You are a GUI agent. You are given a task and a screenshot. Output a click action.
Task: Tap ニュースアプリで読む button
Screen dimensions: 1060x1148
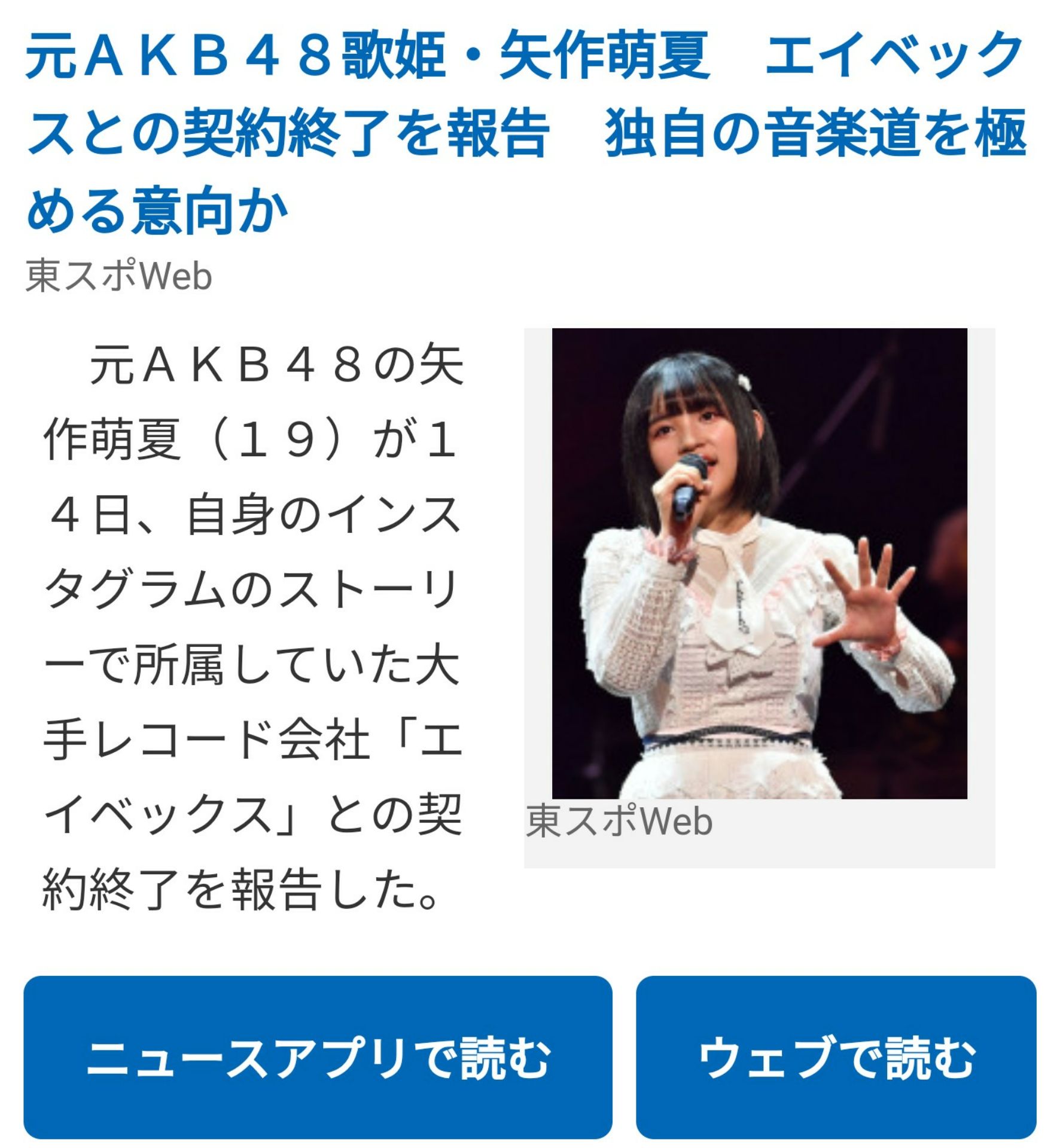pyautogui.click(x=318, y=1058)
